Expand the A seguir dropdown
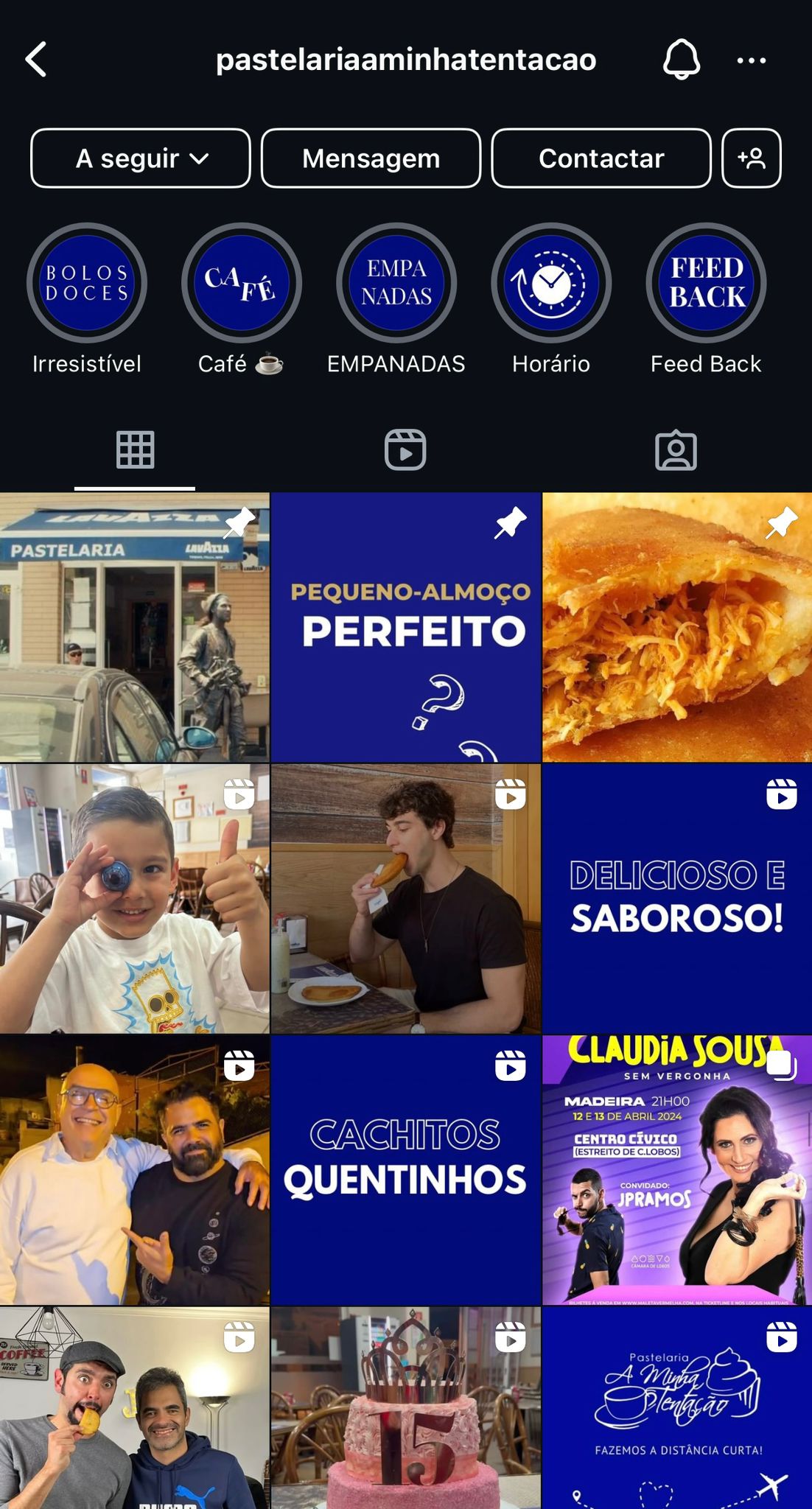The image size is (812, 1509). [141, 158]
